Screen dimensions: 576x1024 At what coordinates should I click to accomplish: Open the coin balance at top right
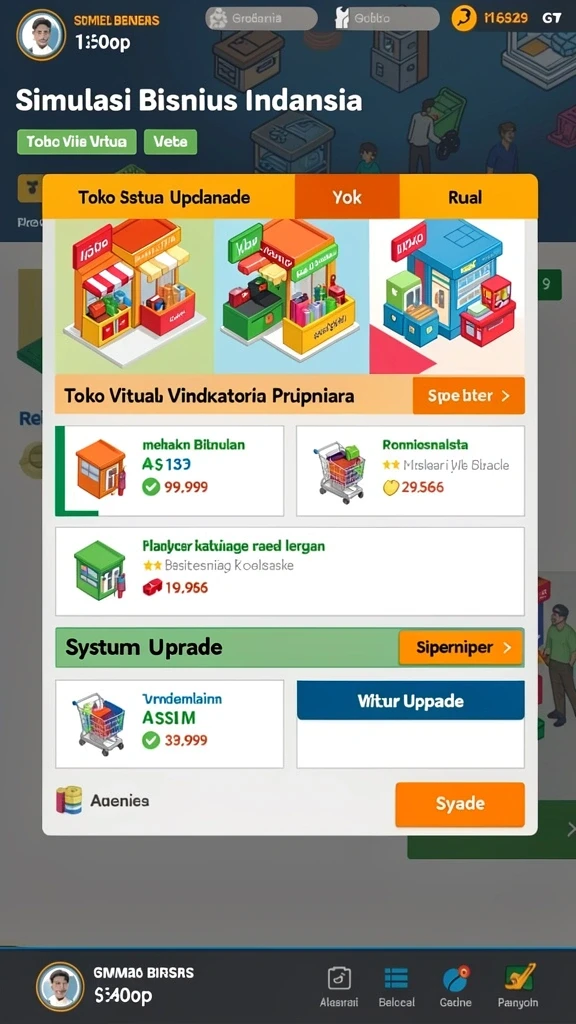(x=494, y=18)
